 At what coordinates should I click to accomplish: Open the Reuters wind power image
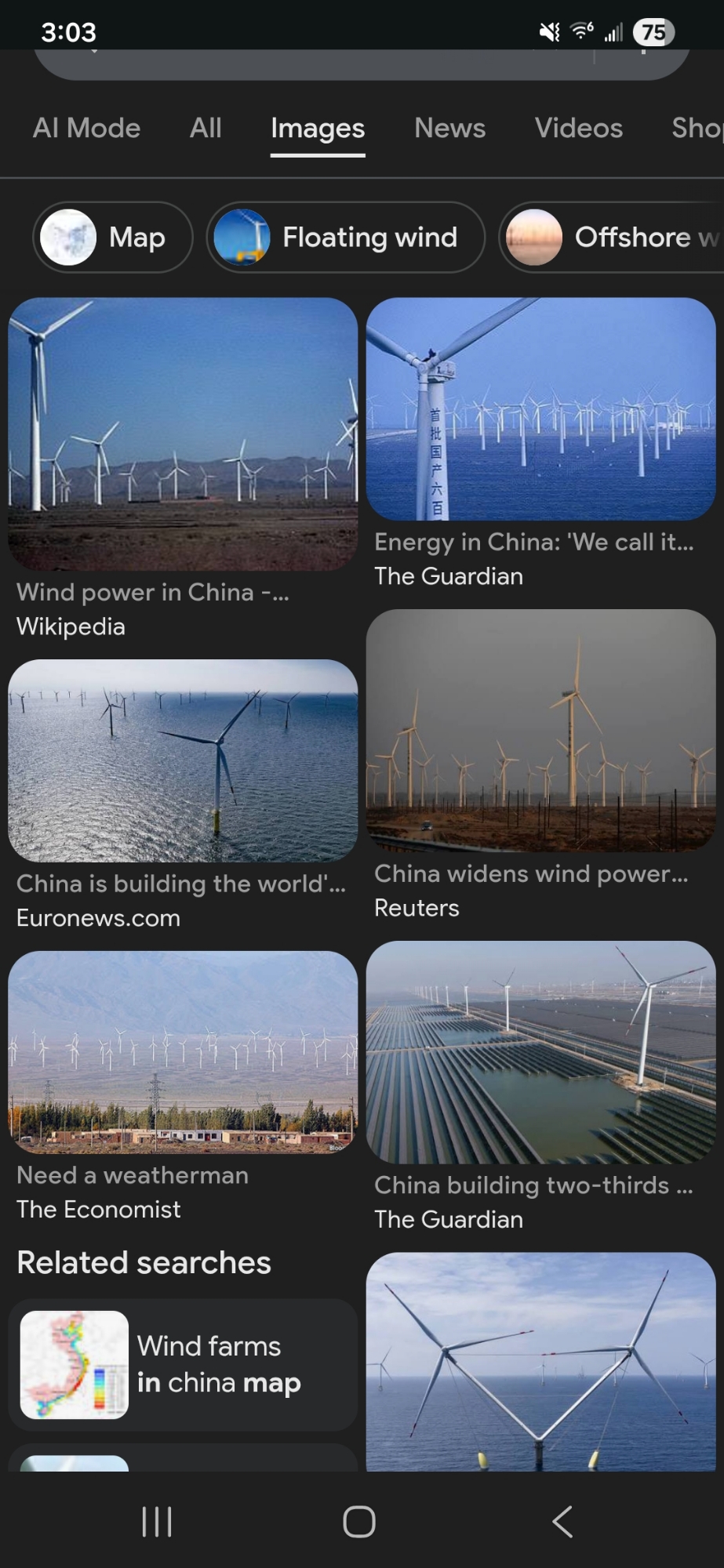coord(540,730)
